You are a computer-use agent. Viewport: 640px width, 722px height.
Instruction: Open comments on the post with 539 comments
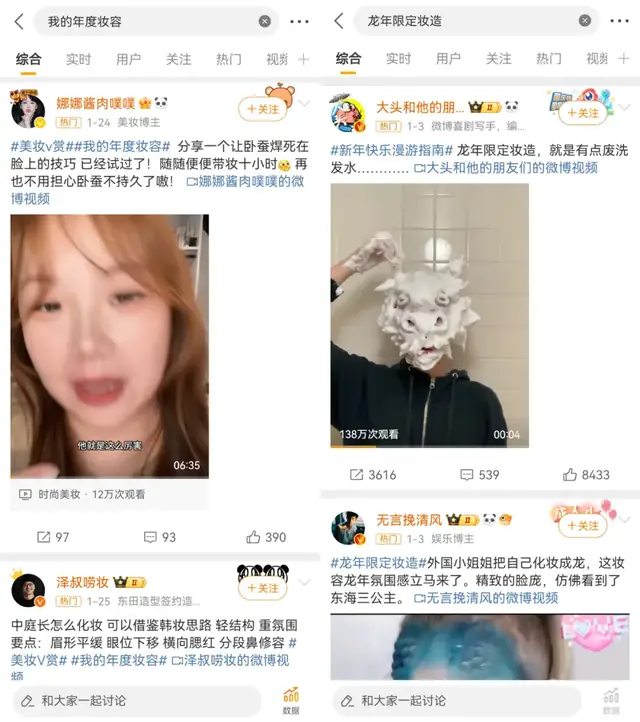476,475
